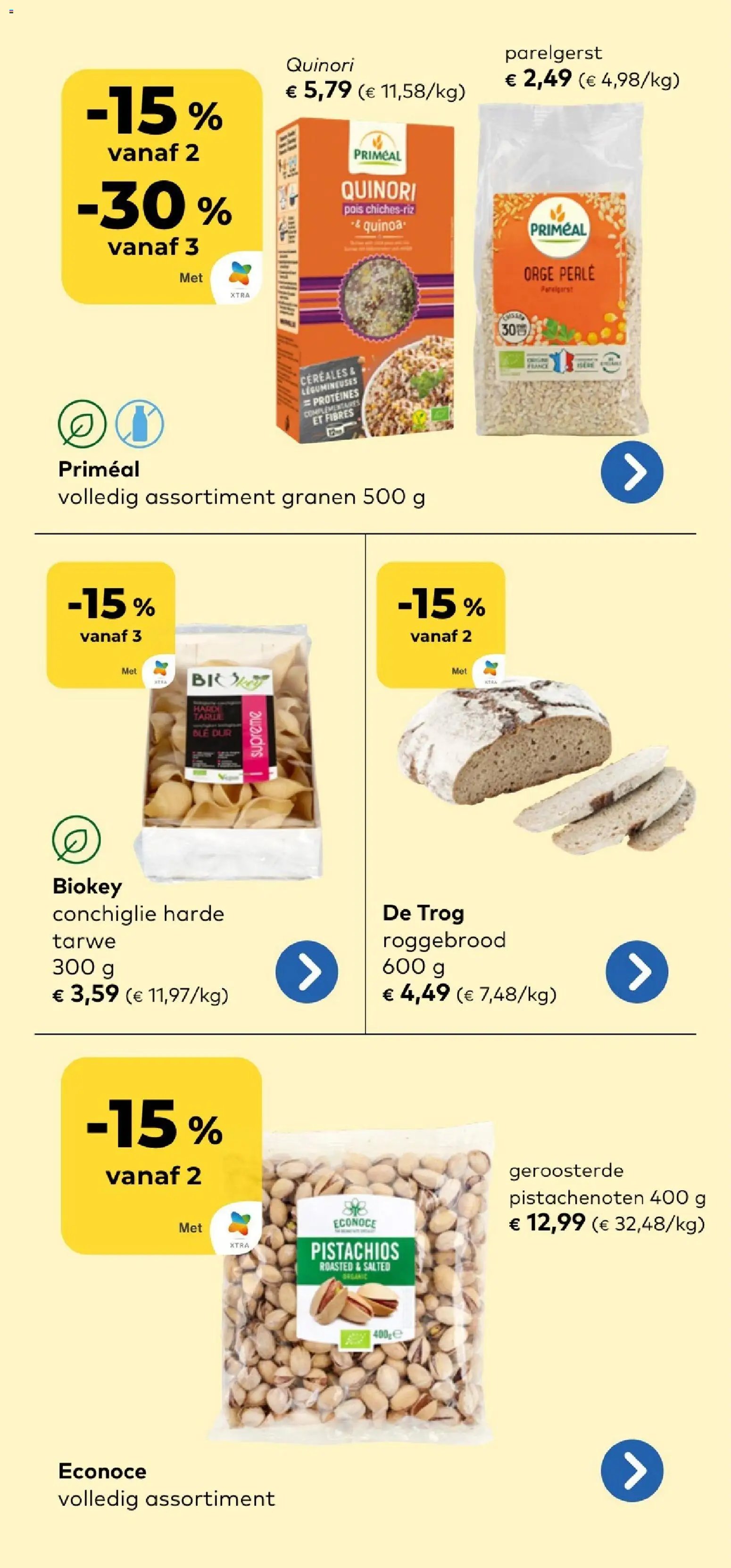
Task: Click the parelgerst price of € 2,49
Action: (x=538, y=79)
